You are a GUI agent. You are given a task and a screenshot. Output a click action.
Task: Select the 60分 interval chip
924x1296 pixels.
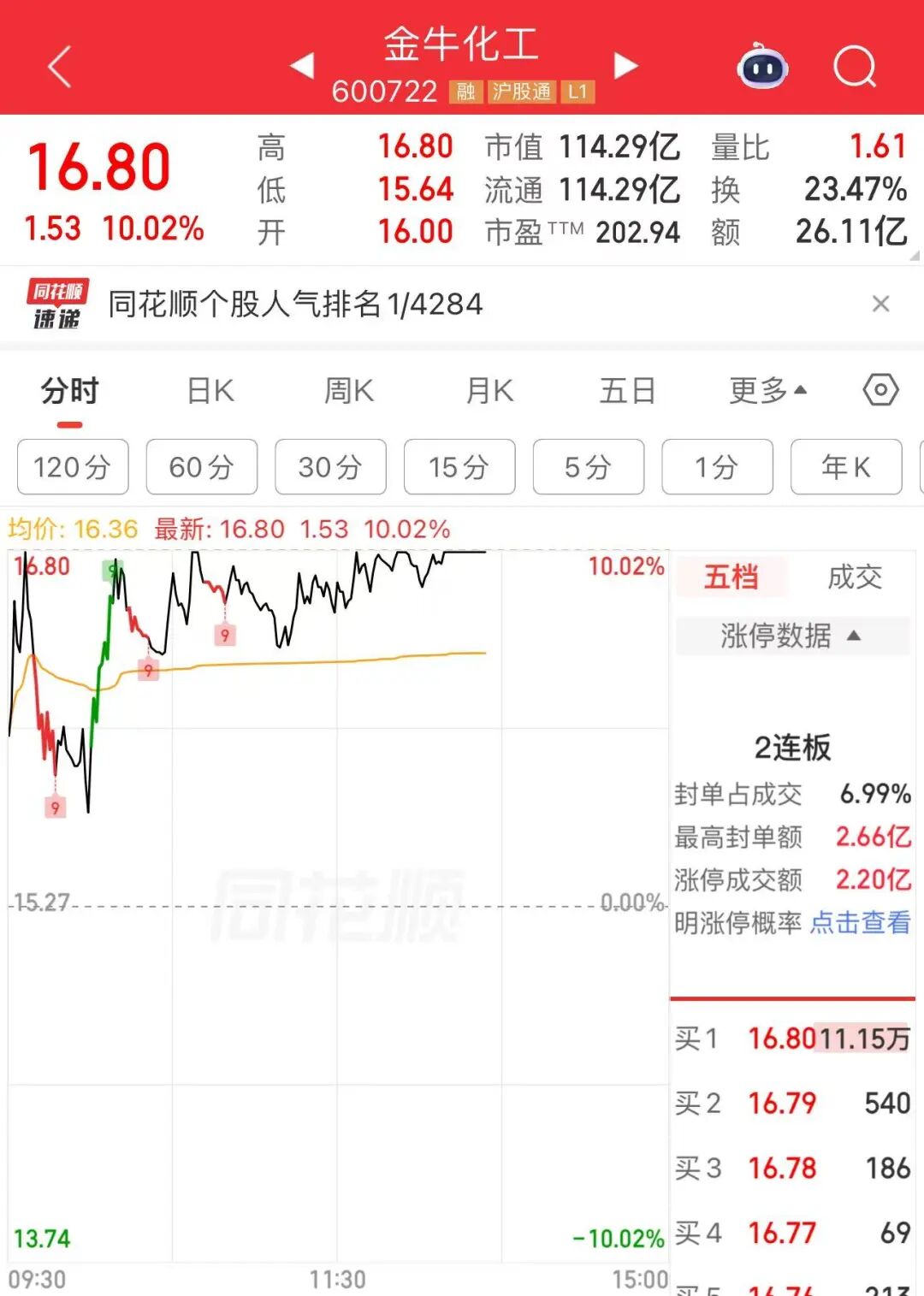(x=202, y=467)
